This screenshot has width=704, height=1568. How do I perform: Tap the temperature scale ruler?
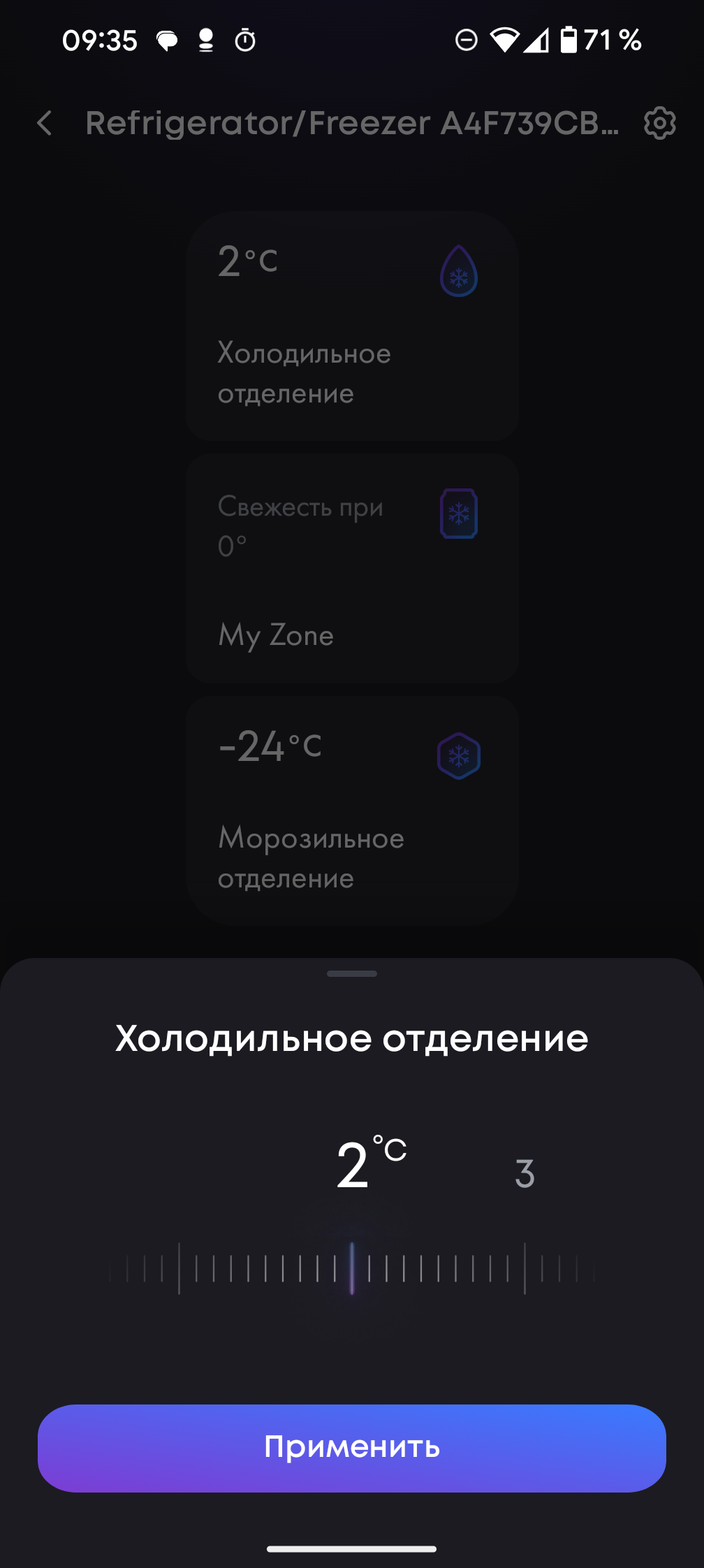point(352,1268)
